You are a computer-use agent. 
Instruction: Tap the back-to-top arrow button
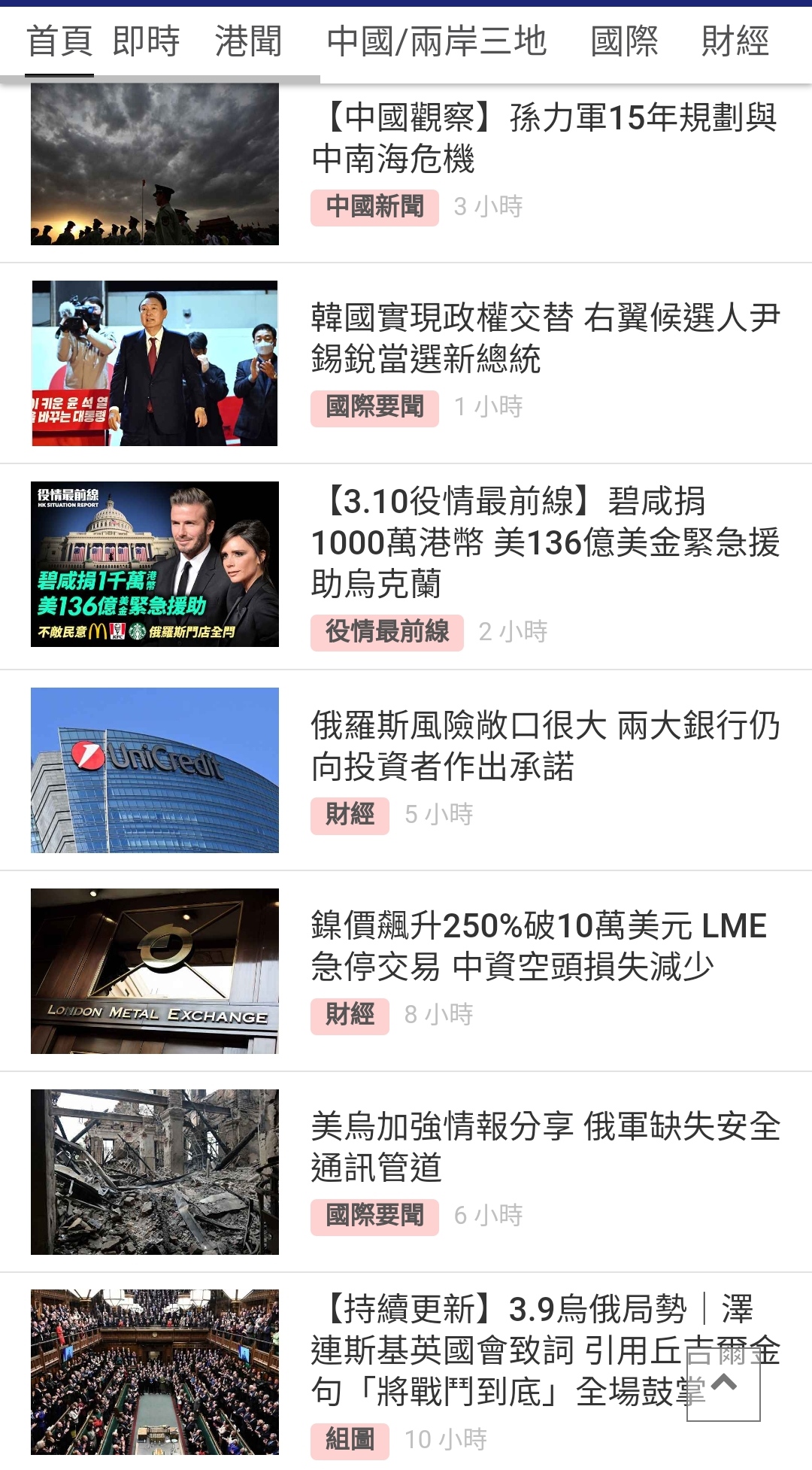click(x=723, y=1383)
